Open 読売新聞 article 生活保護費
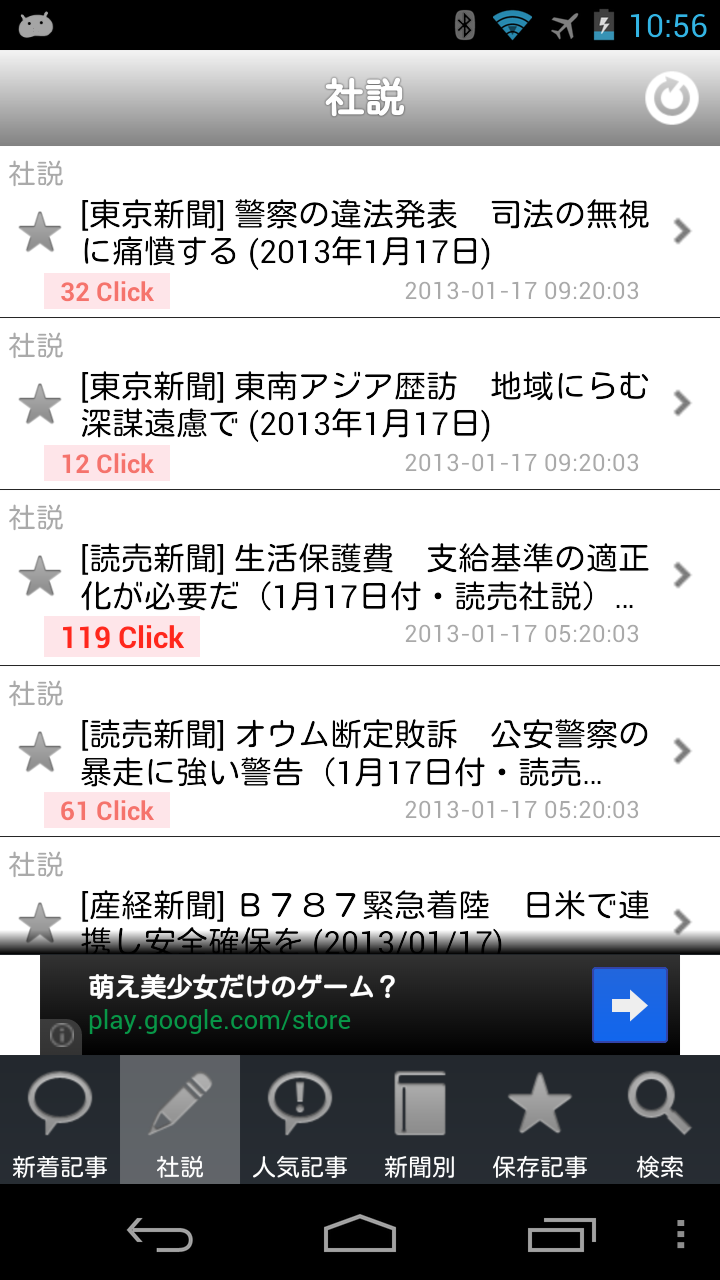The height and width of the screenshot is (1280, 720). (365, 577)
